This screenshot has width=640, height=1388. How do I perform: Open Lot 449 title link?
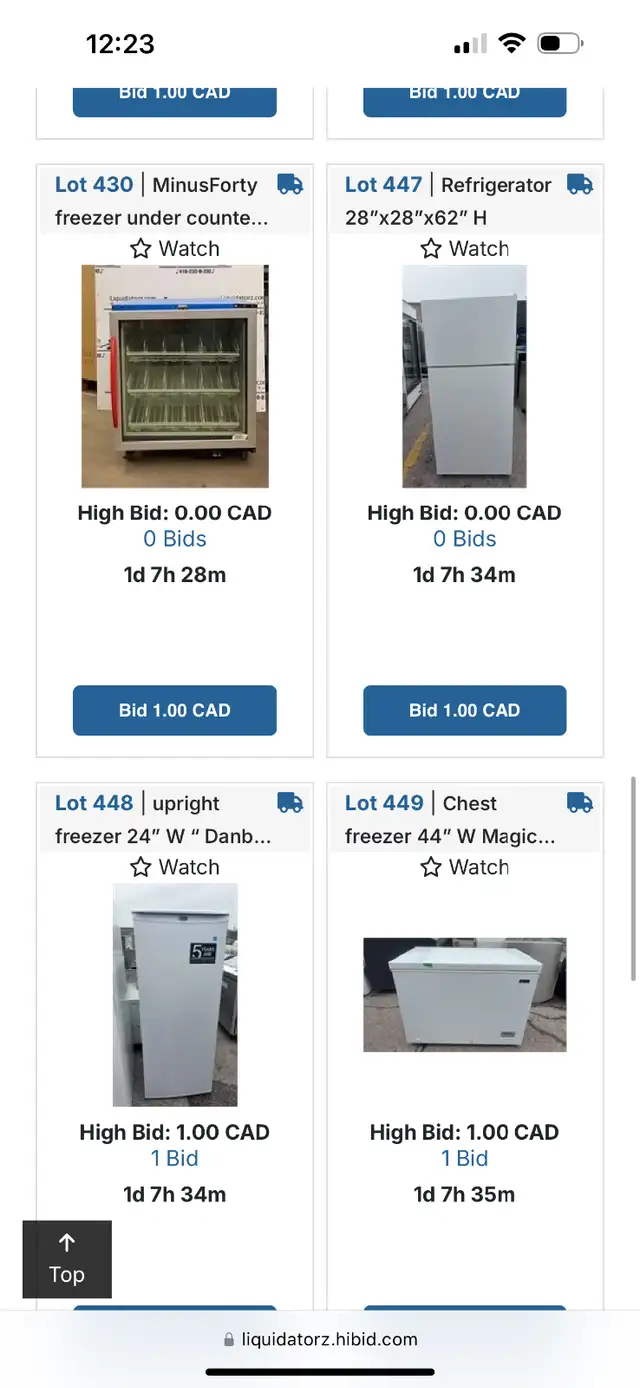(x=384, y=803)
